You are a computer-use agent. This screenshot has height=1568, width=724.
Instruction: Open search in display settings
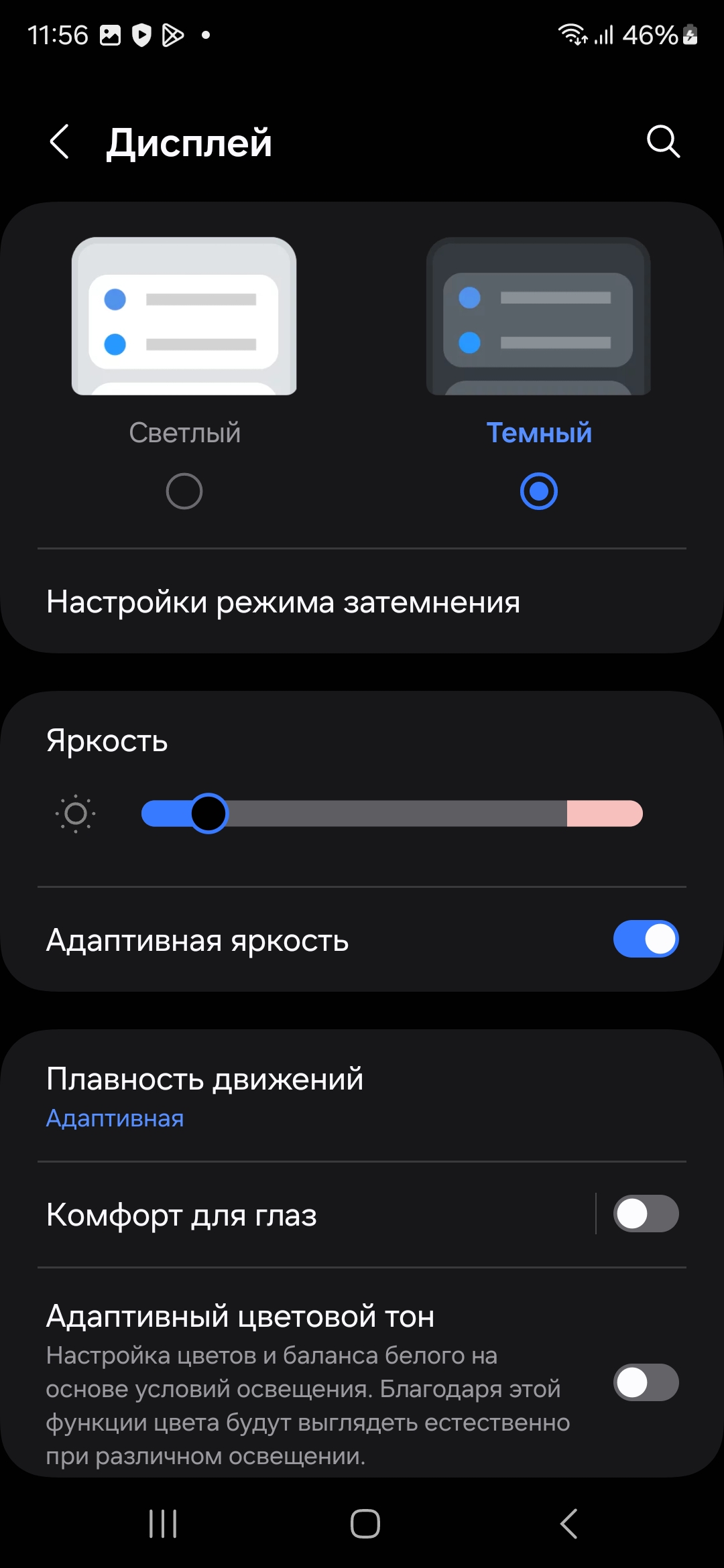click(663, 142)
